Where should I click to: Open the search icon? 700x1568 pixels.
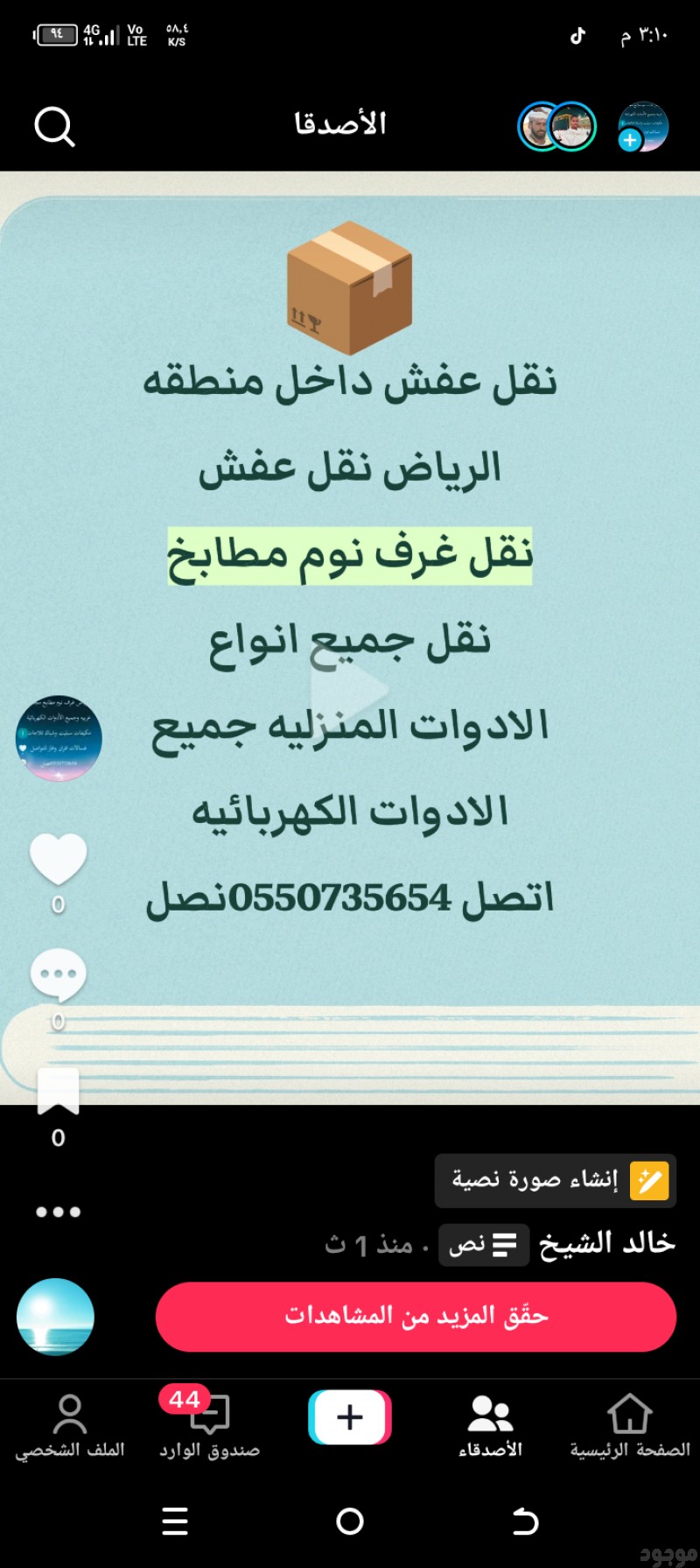[54, 127]
